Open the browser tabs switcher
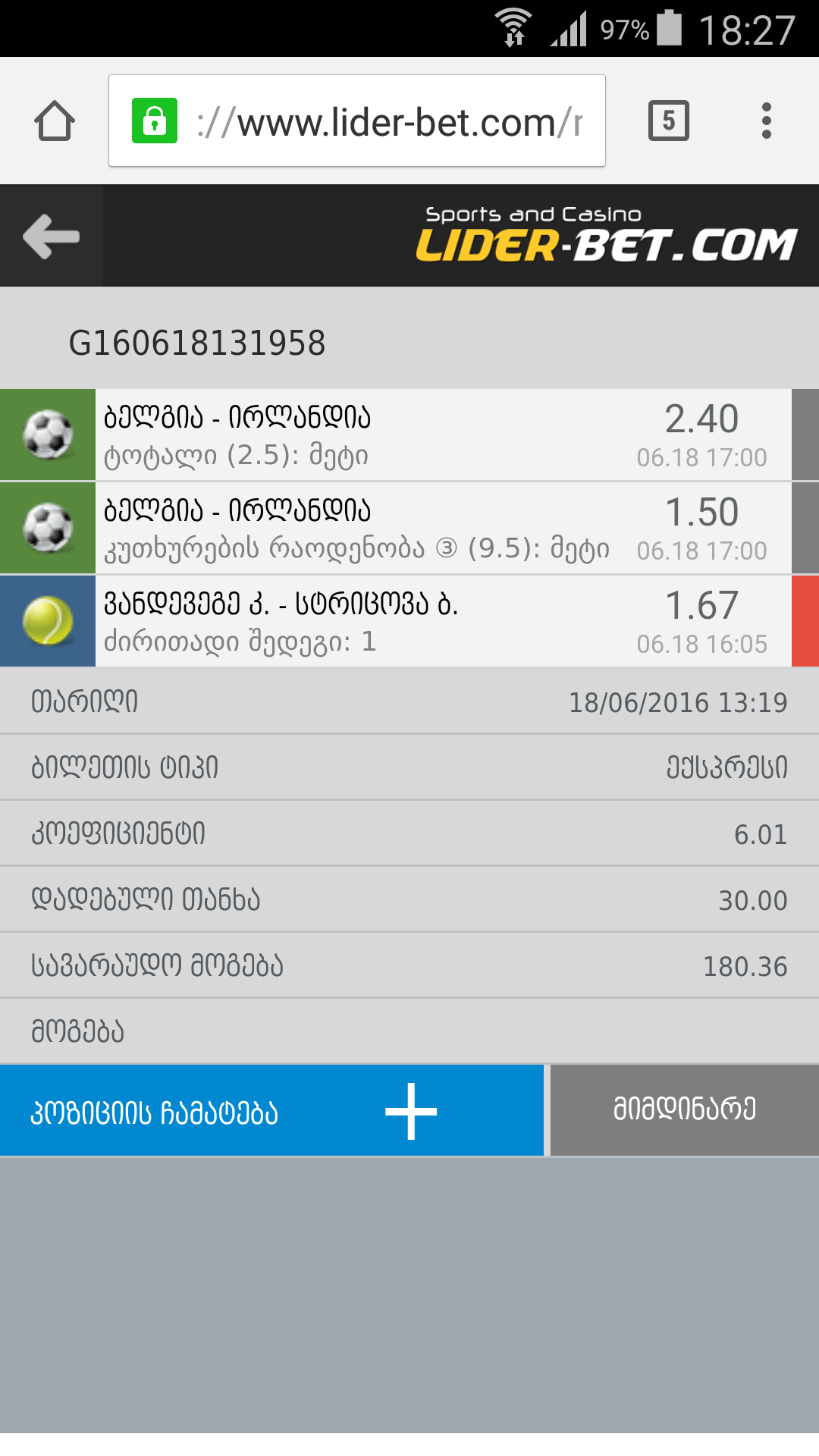Image resolution: width=819 pixels, height=1456 pixels. 668,121
